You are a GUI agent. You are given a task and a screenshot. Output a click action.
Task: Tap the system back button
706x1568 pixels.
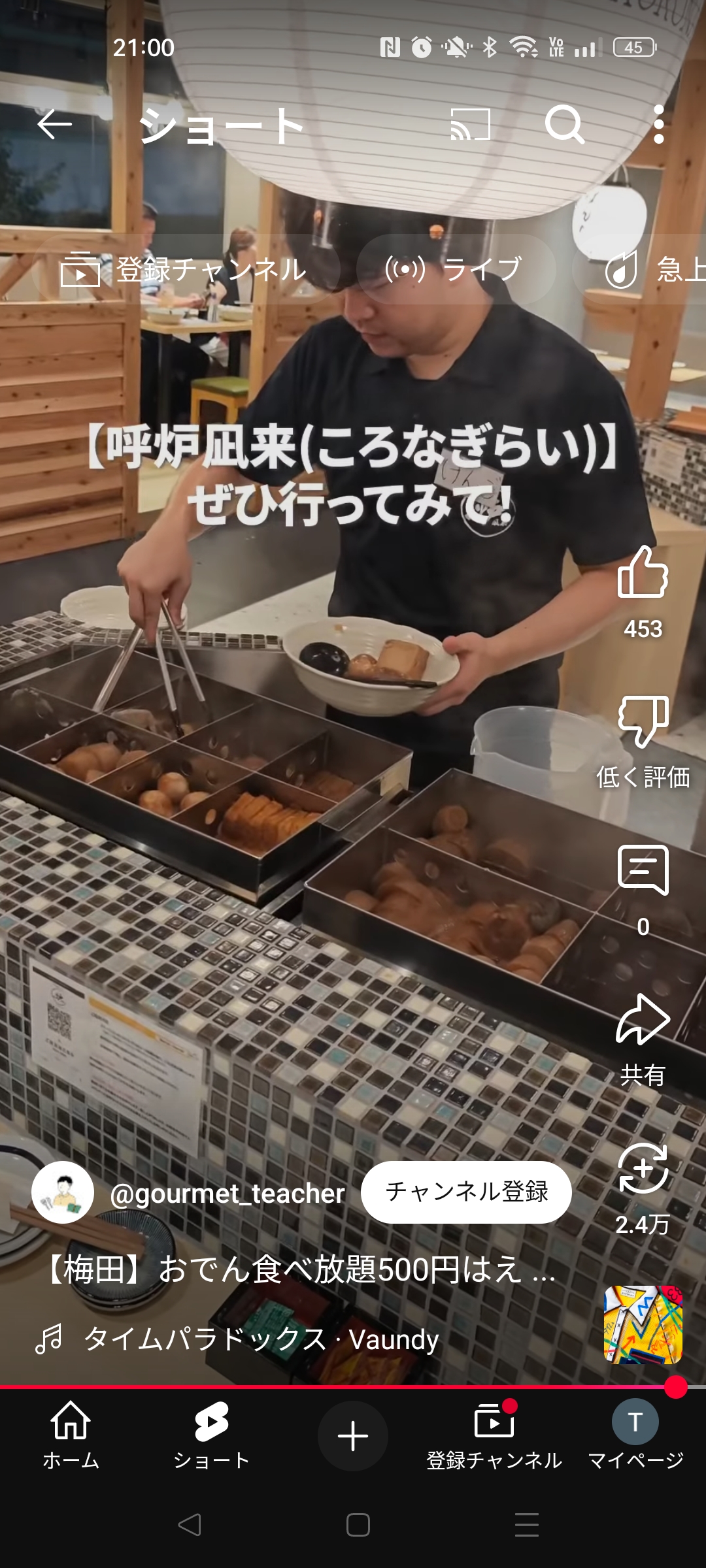click(190, 1525)
